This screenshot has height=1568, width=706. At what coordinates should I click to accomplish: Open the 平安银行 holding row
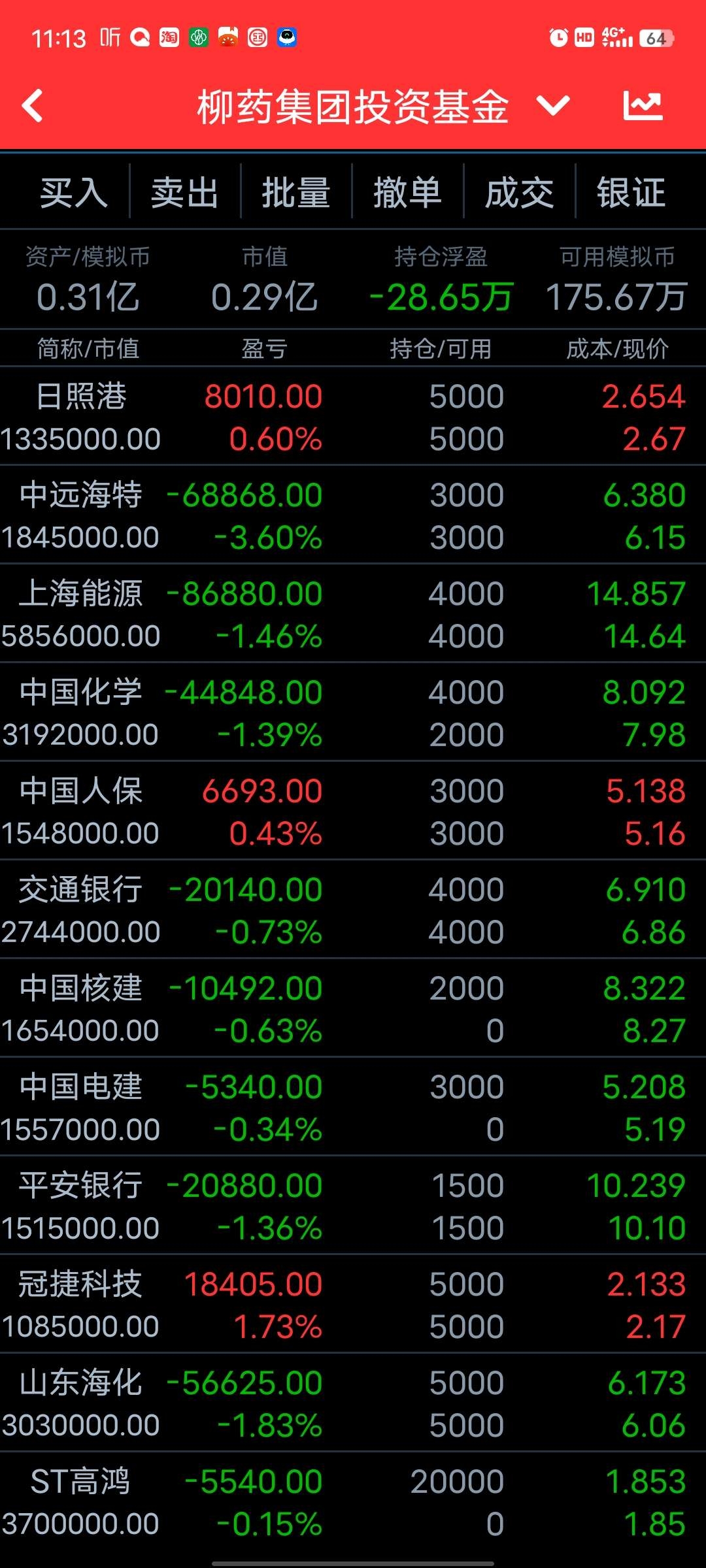click(353, 1205)
